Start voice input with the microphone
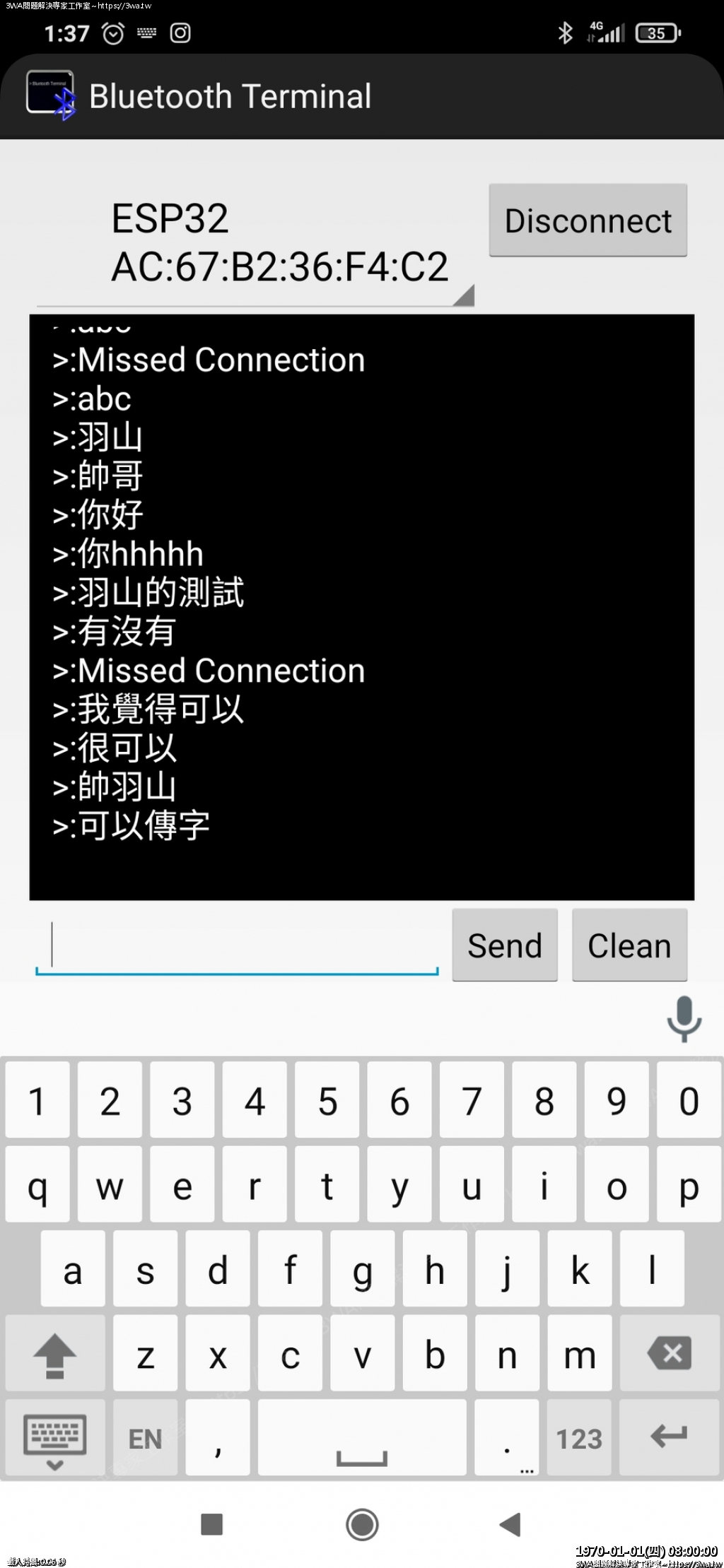Image resolution: width=724 pixels, height=1568 pixels. tap(684, 1018)
